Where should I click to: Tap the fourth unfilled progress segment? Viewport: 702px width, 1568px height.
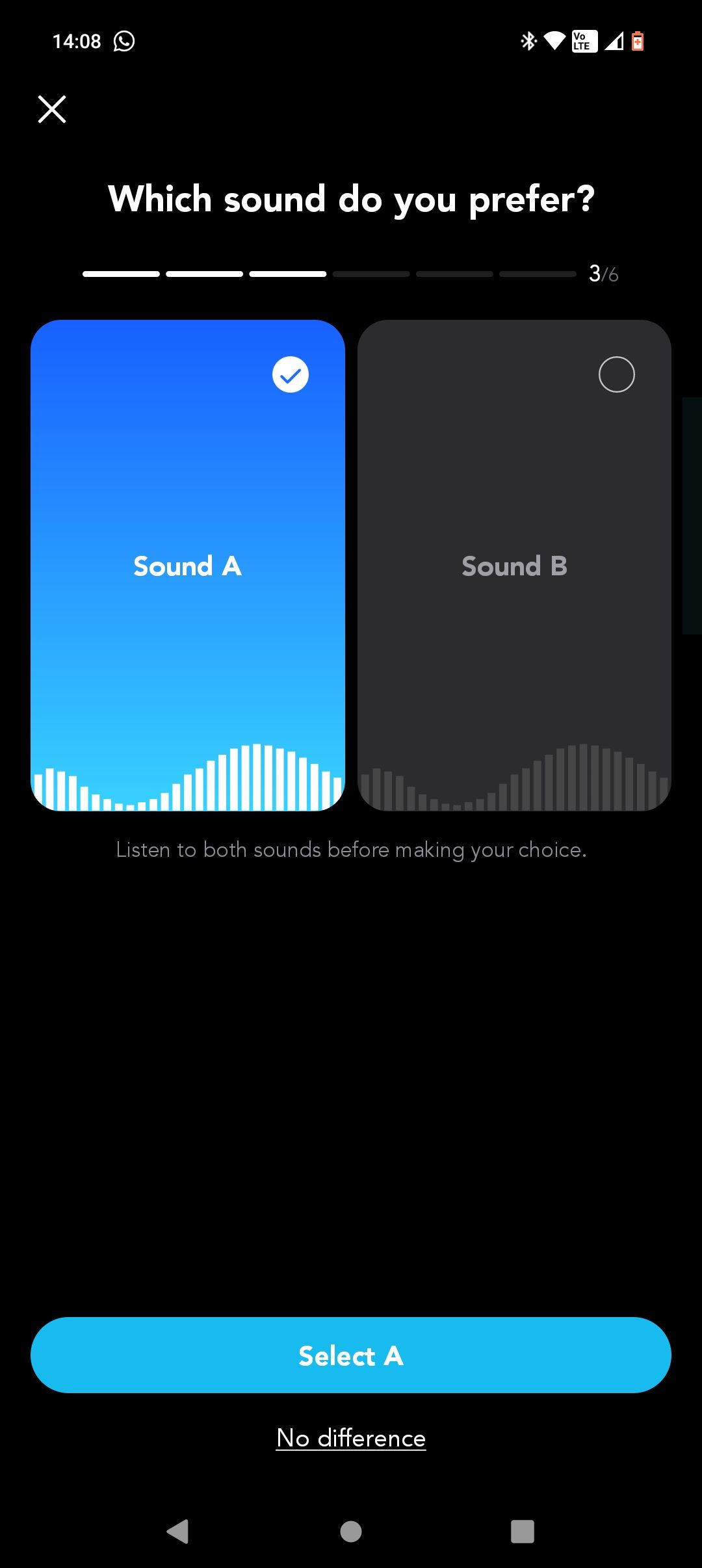371,274
